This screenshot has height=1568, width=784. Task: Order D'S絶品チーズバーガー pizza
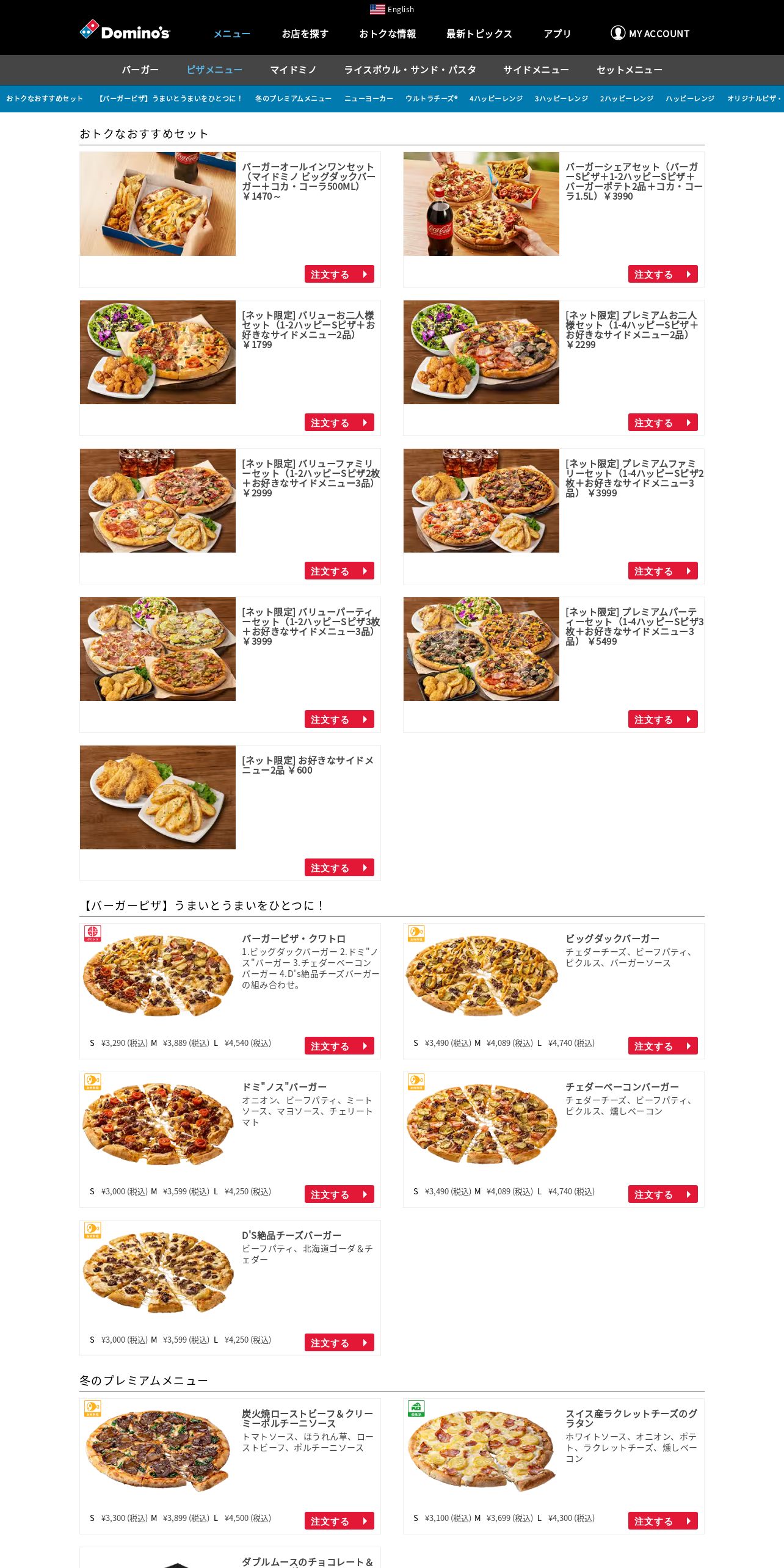pyautogui.click(x=339, y=1343)
